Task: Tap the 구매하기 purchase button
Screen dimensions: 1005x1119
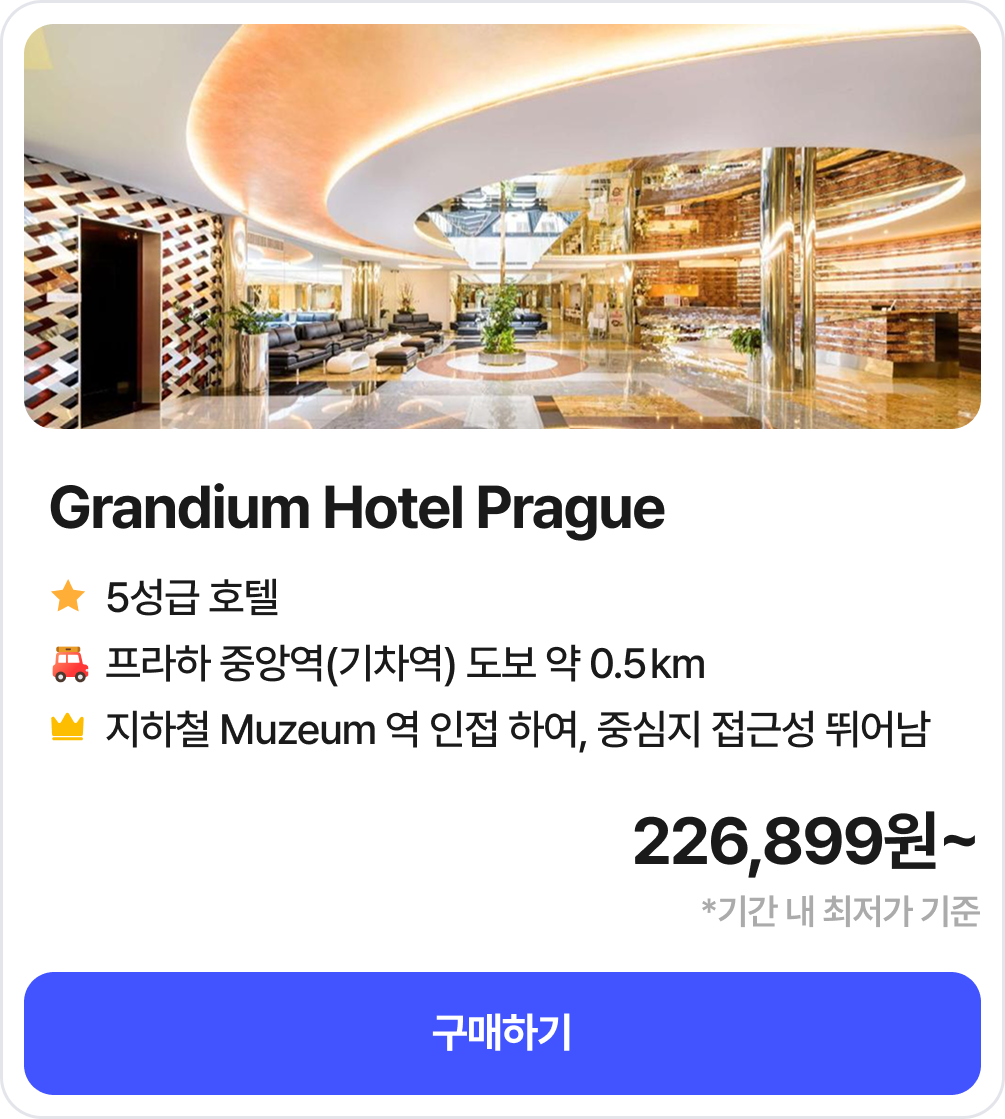Action: [x=502, y=1033]
